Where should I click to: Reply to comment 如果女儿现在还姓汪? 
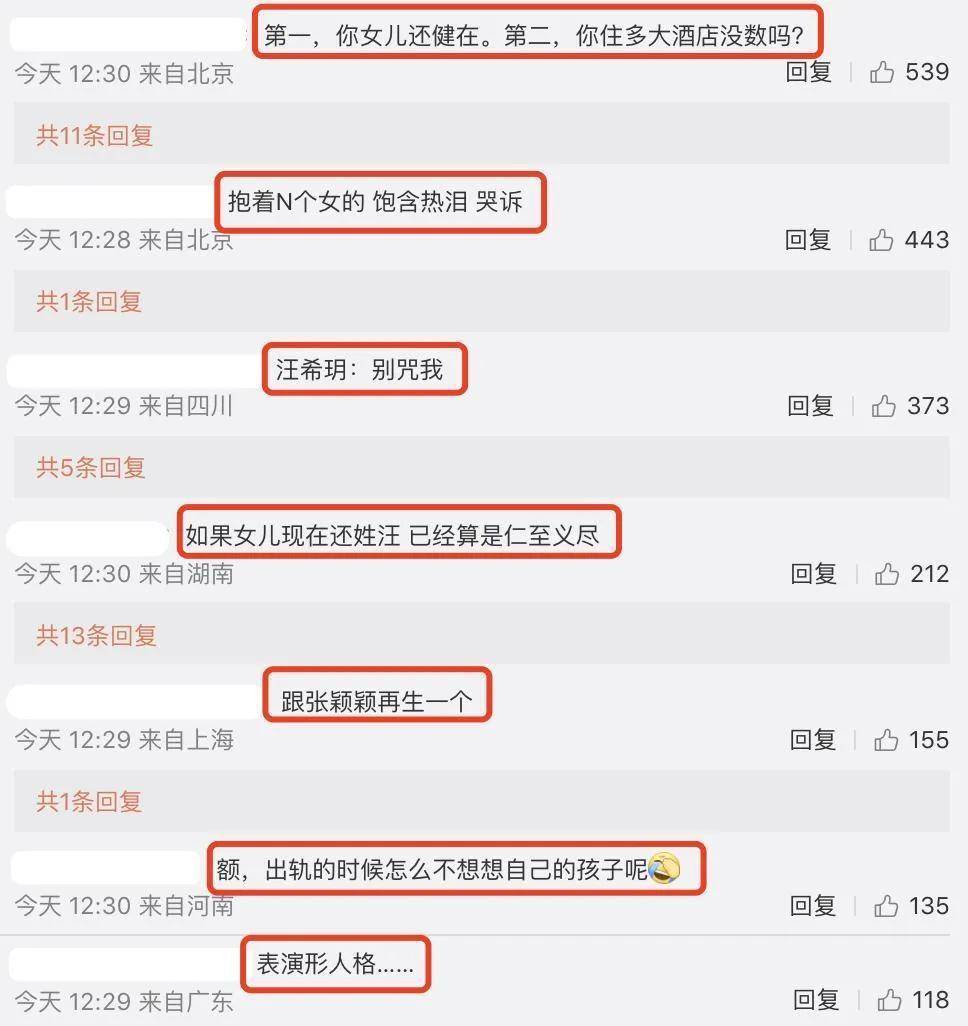point(813,574)
